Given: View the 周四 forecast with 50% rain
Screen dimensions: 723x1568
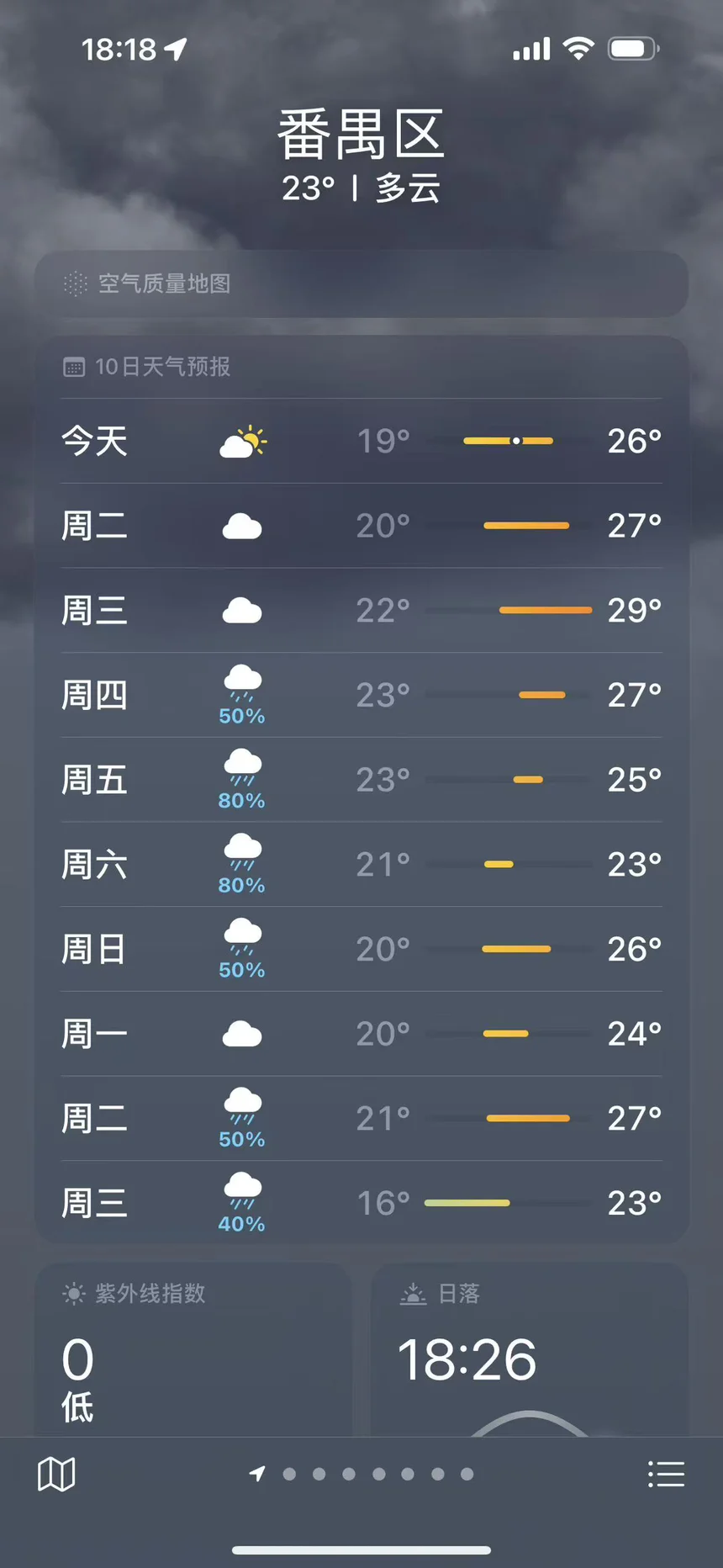Looking at the screenshot, I should click(361, 696).
